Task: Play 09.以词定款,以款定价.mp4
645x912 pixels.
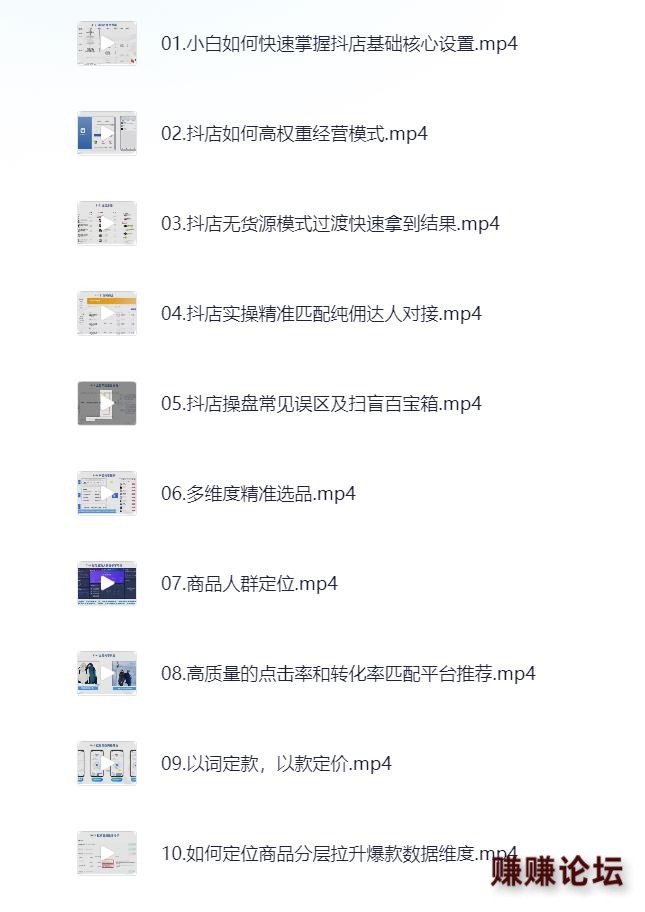Action: tap(276, 763)
